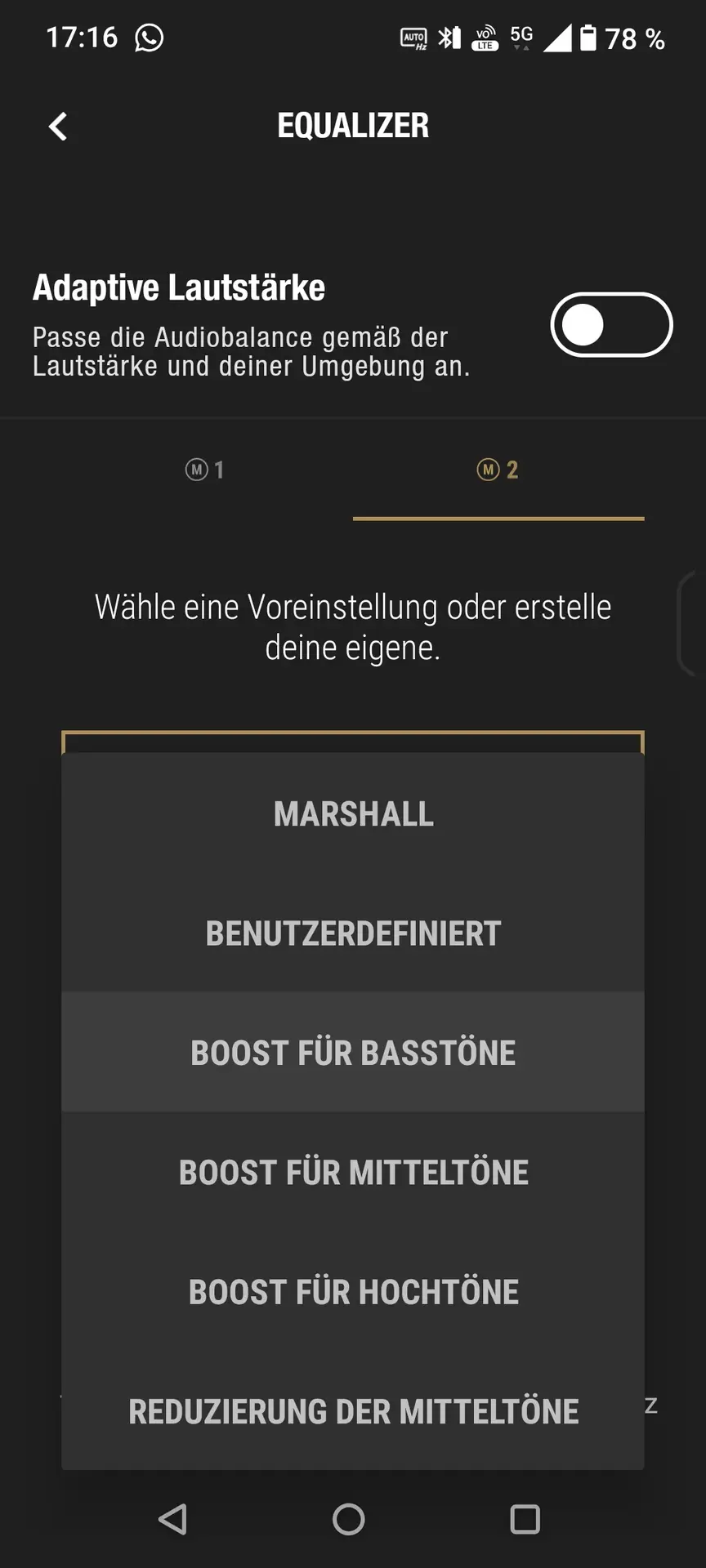Switch to the M 1 tab
706x1568 pixels.
(x=205, y=470)
